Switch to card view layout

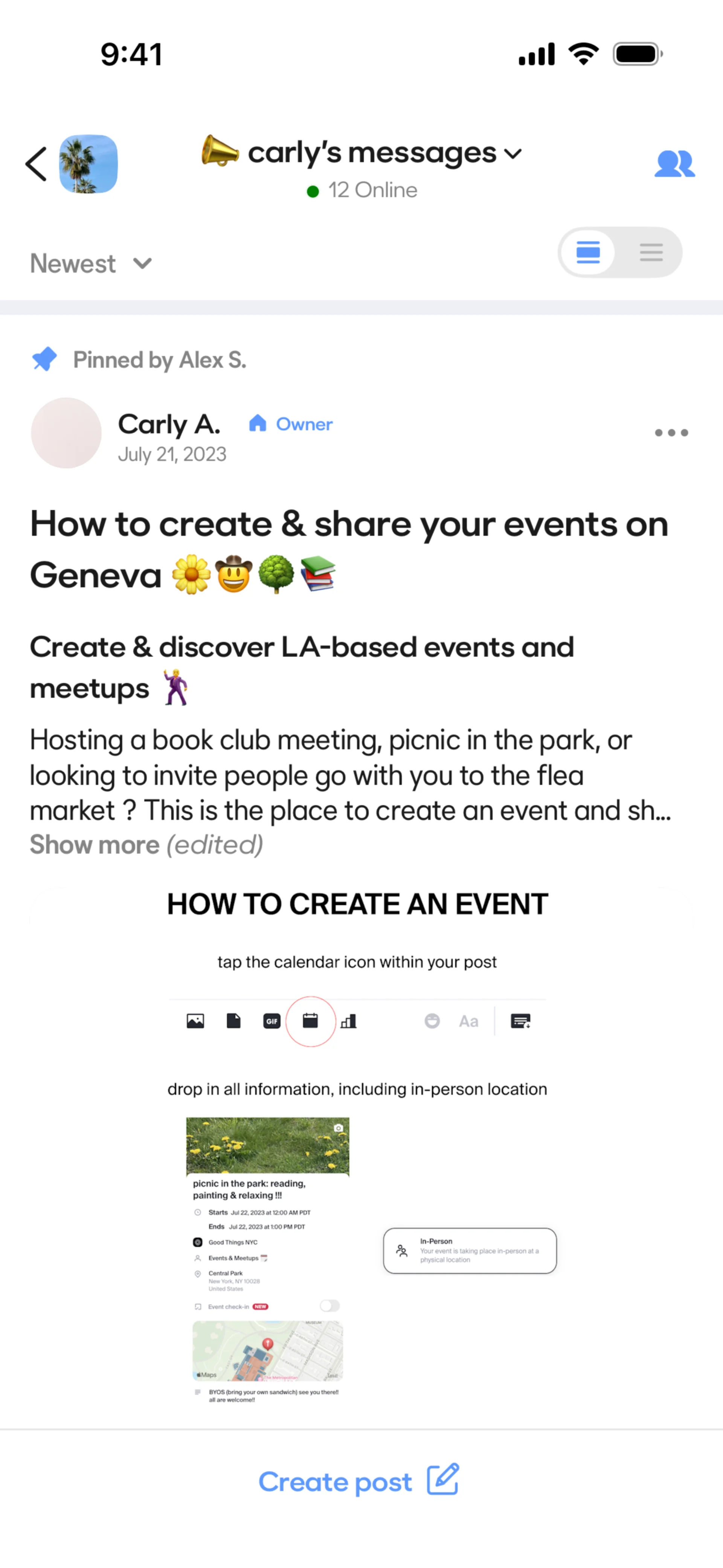point(588,252)
